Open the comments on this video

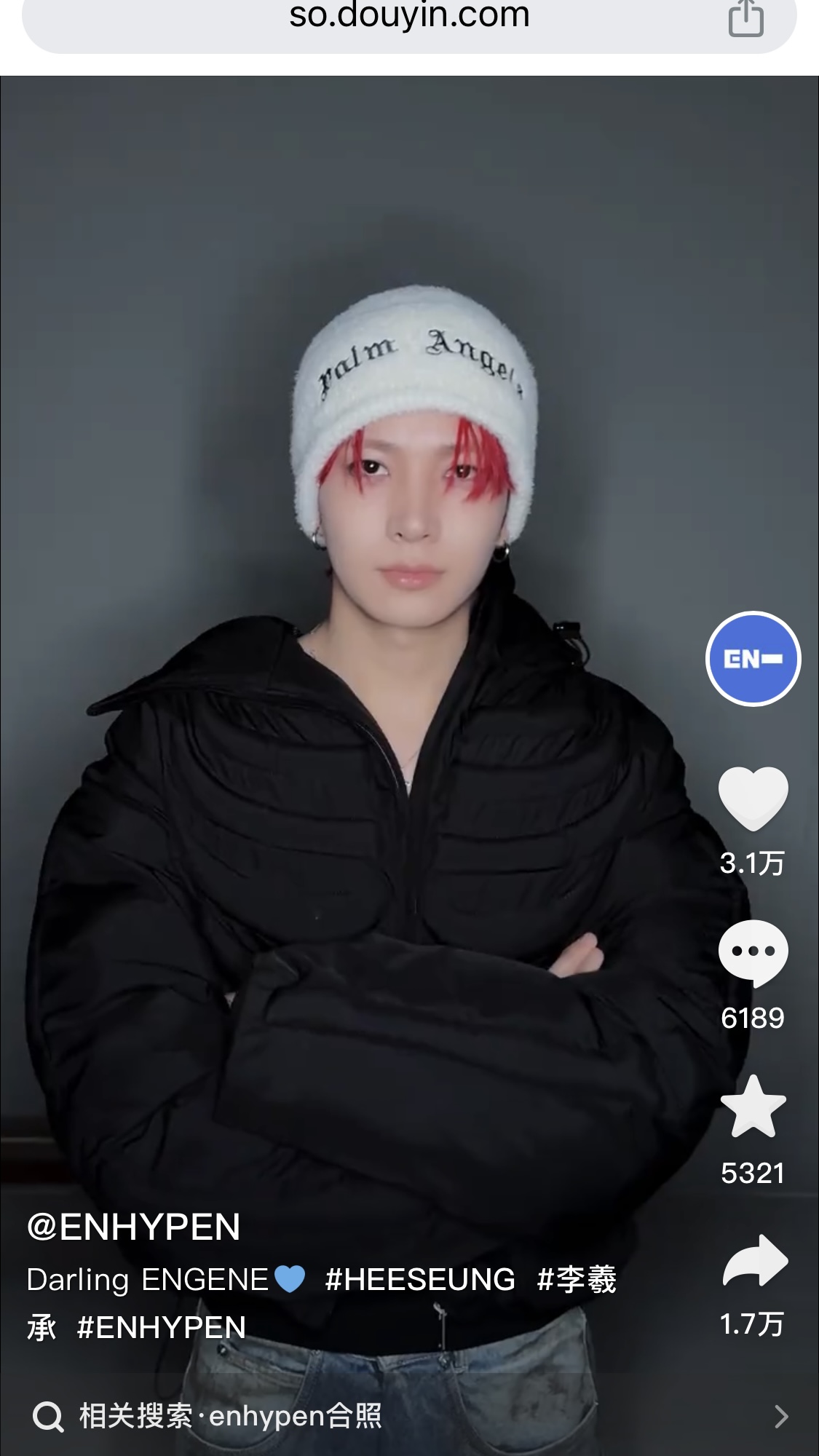click(x=753, y=952)
